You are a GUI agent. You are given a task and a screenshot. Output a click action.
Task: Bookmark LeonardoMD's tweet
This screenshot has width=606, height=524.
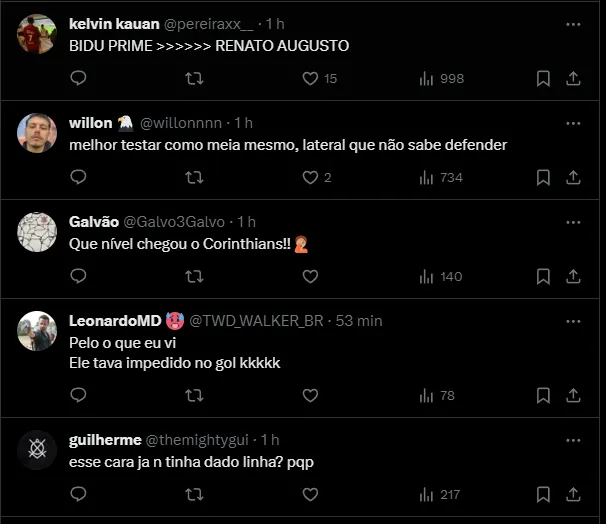(x=543, y=395)
